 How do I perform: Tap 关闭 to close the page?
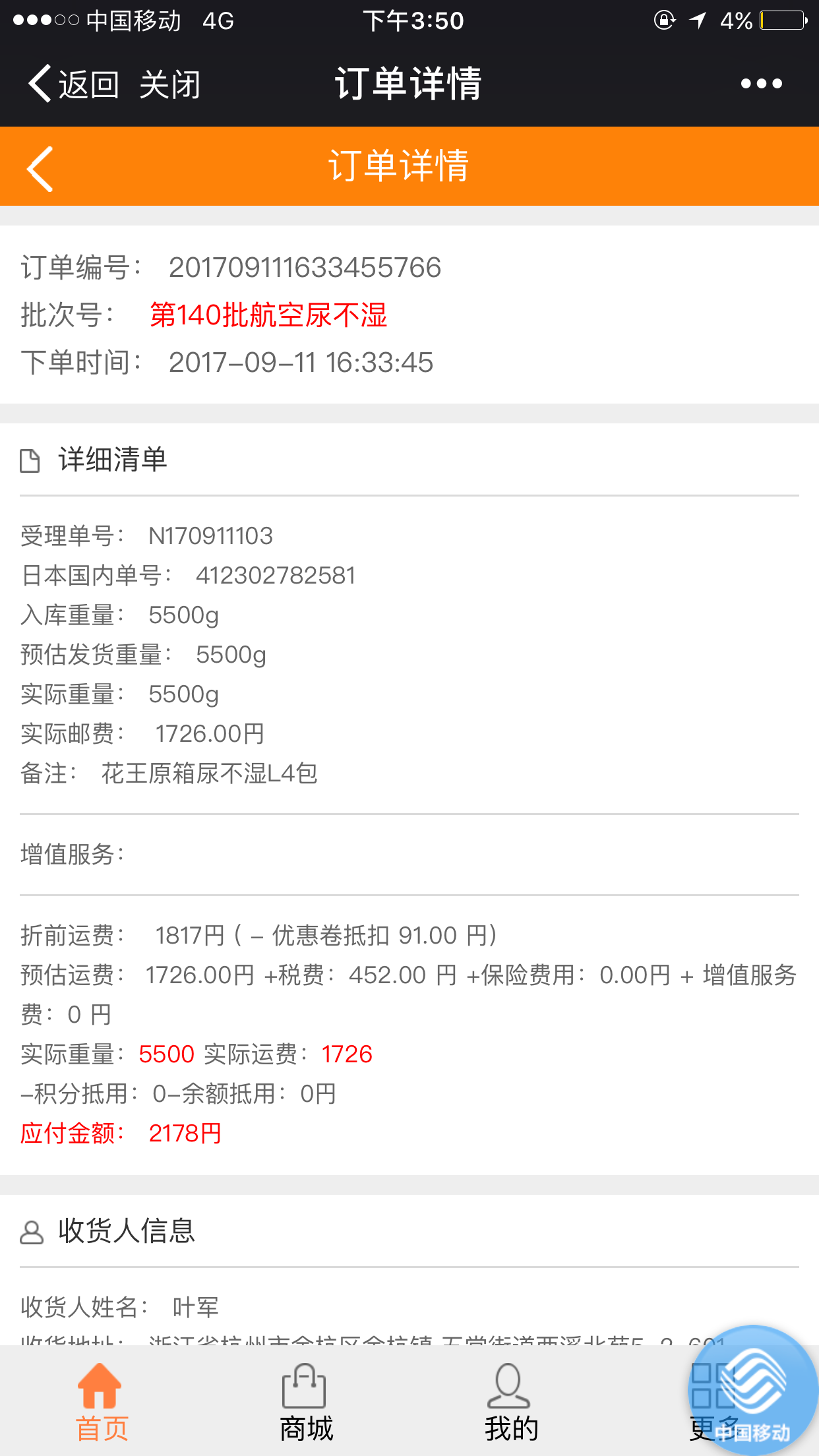coord(170,84)
